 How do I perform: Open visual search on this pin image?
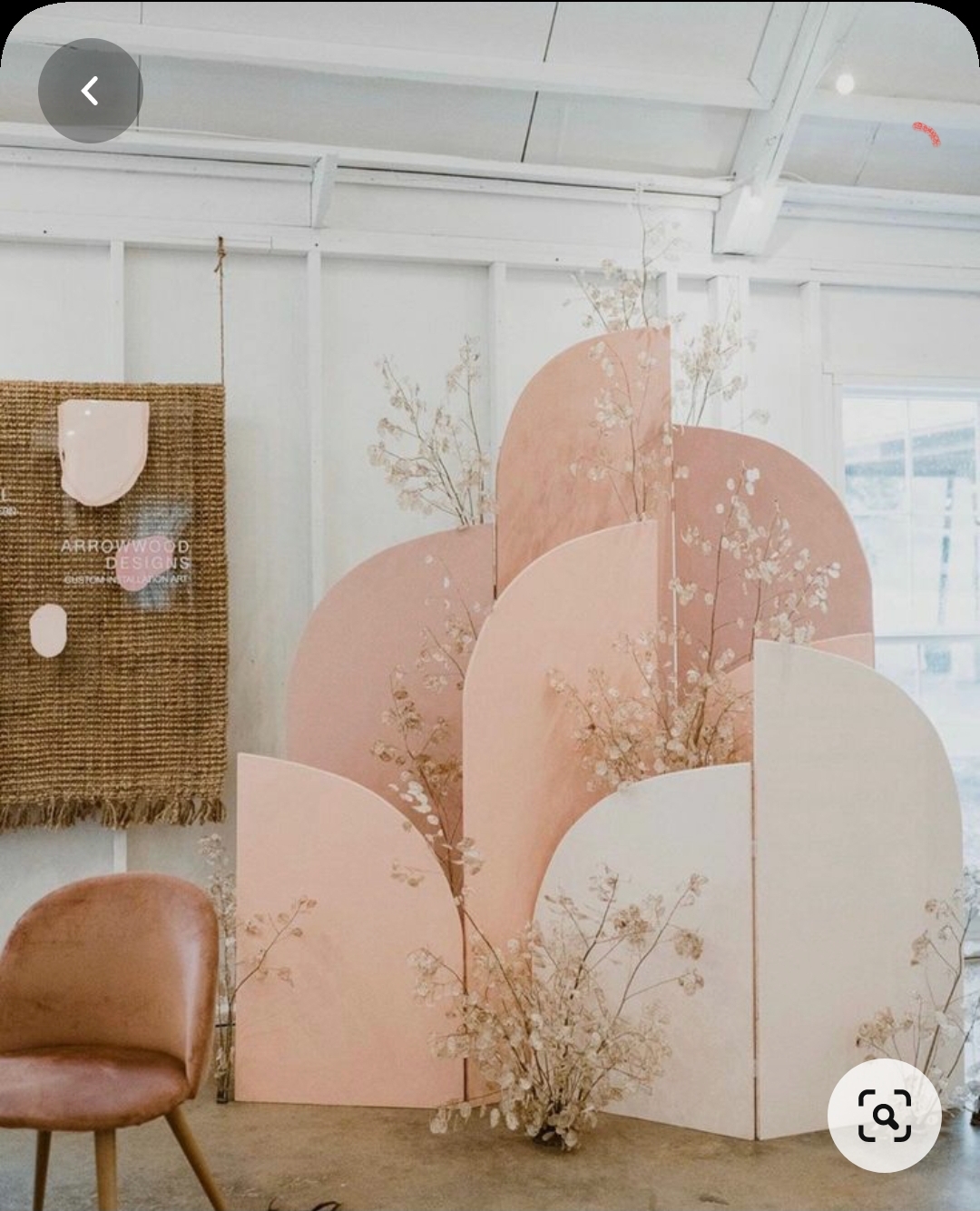click(x=884, y=1115)
